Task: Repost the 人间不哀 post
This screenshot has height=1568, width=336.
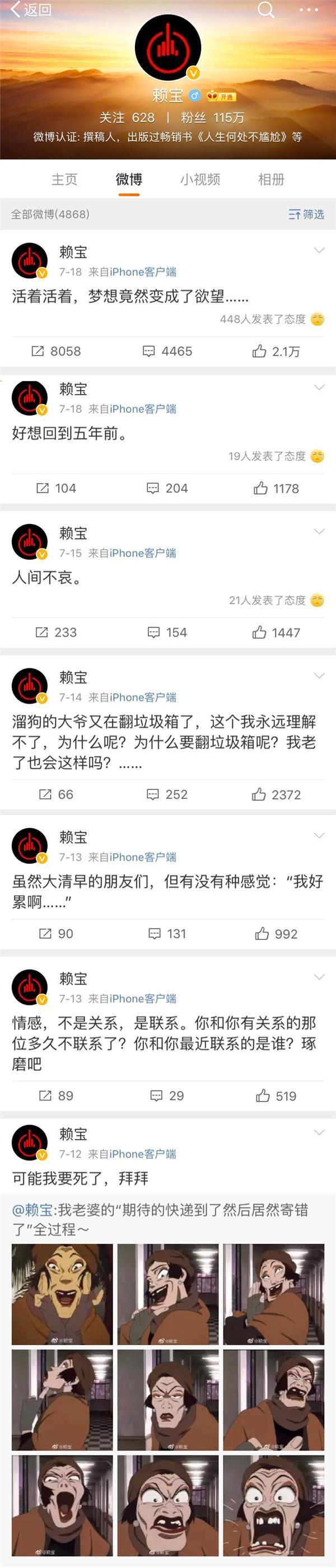Action: point(55,633)
